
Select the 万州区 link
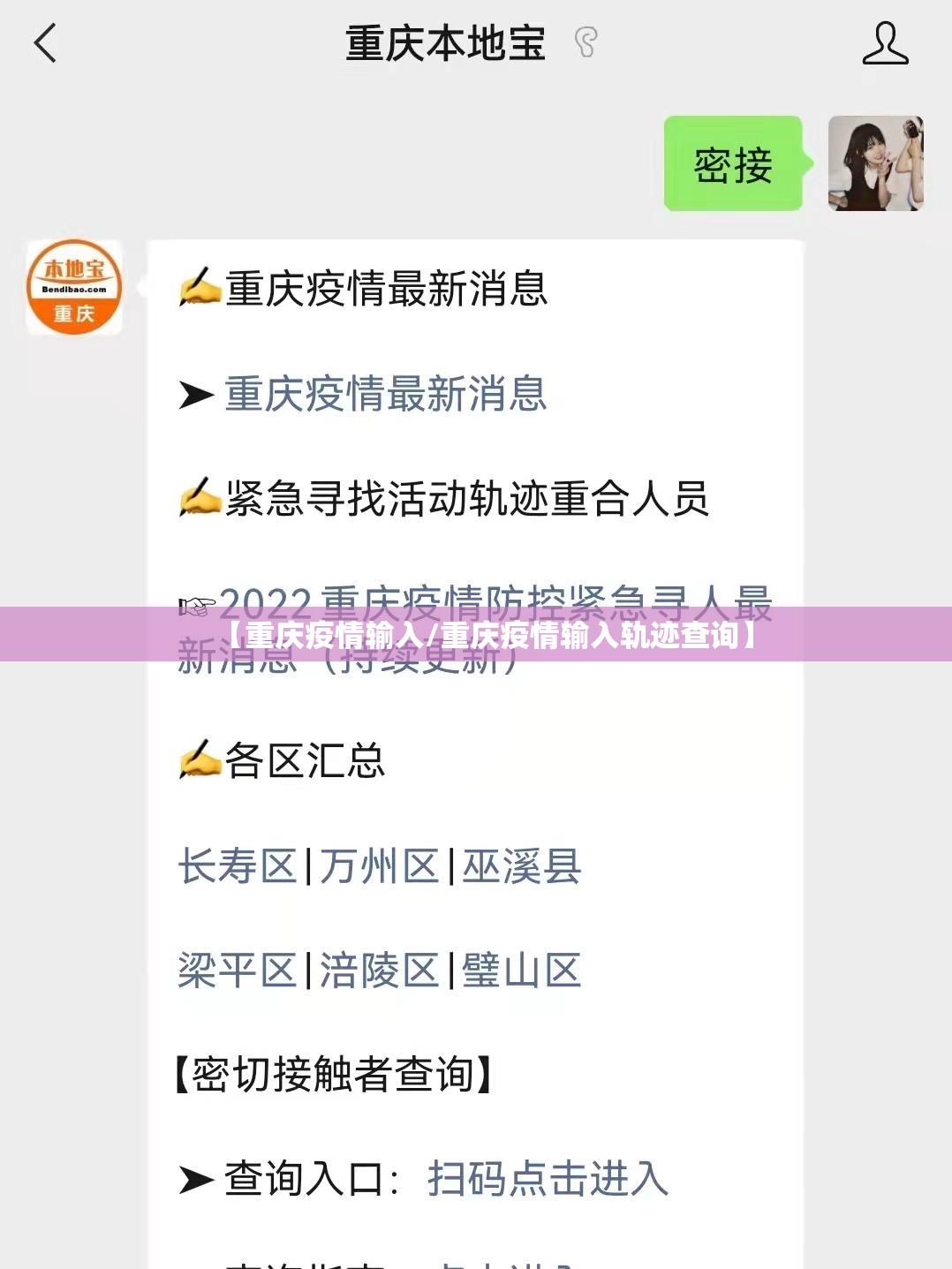click(x=379, y=866)
